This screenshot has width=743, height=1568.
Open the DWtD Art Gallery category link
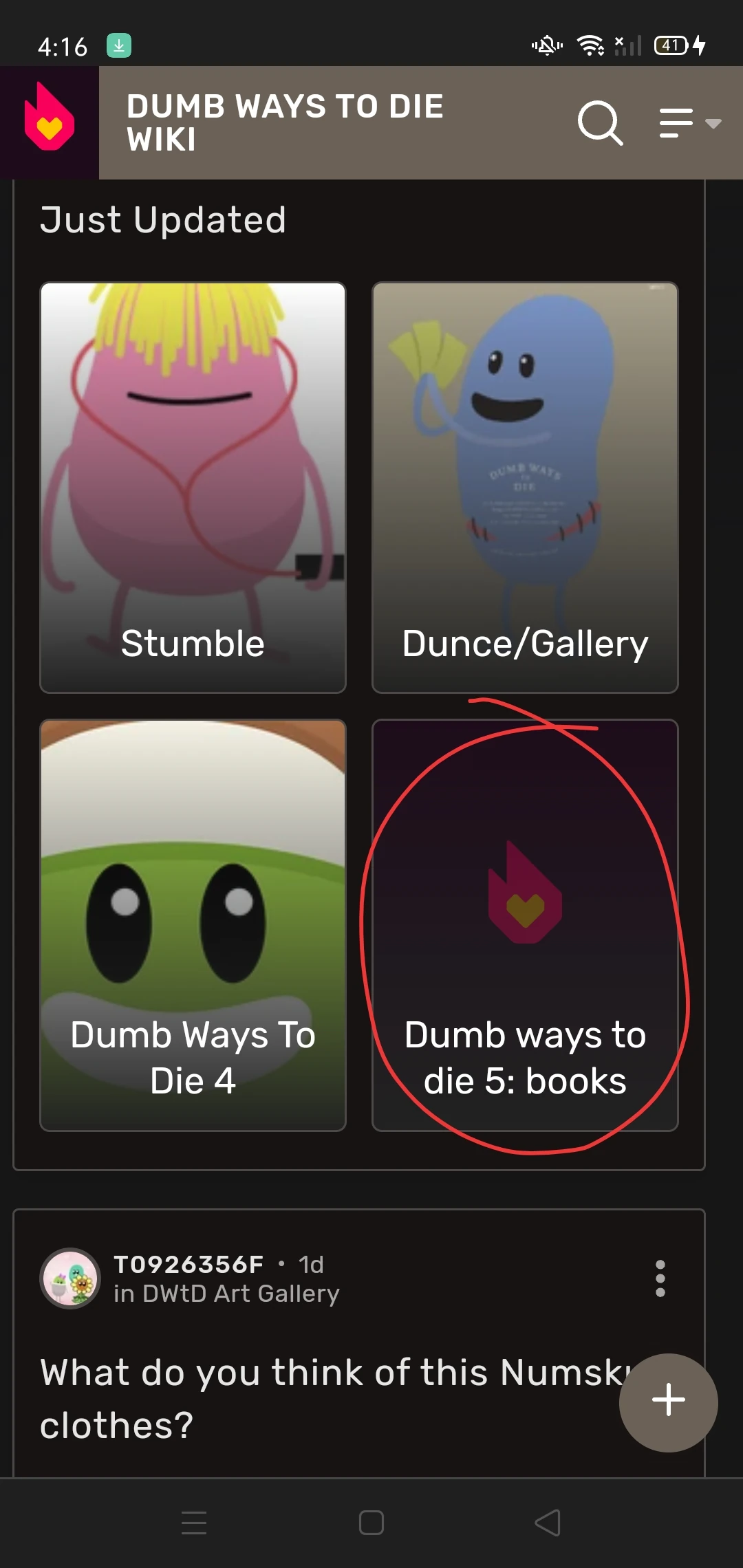coord(241,1294)
